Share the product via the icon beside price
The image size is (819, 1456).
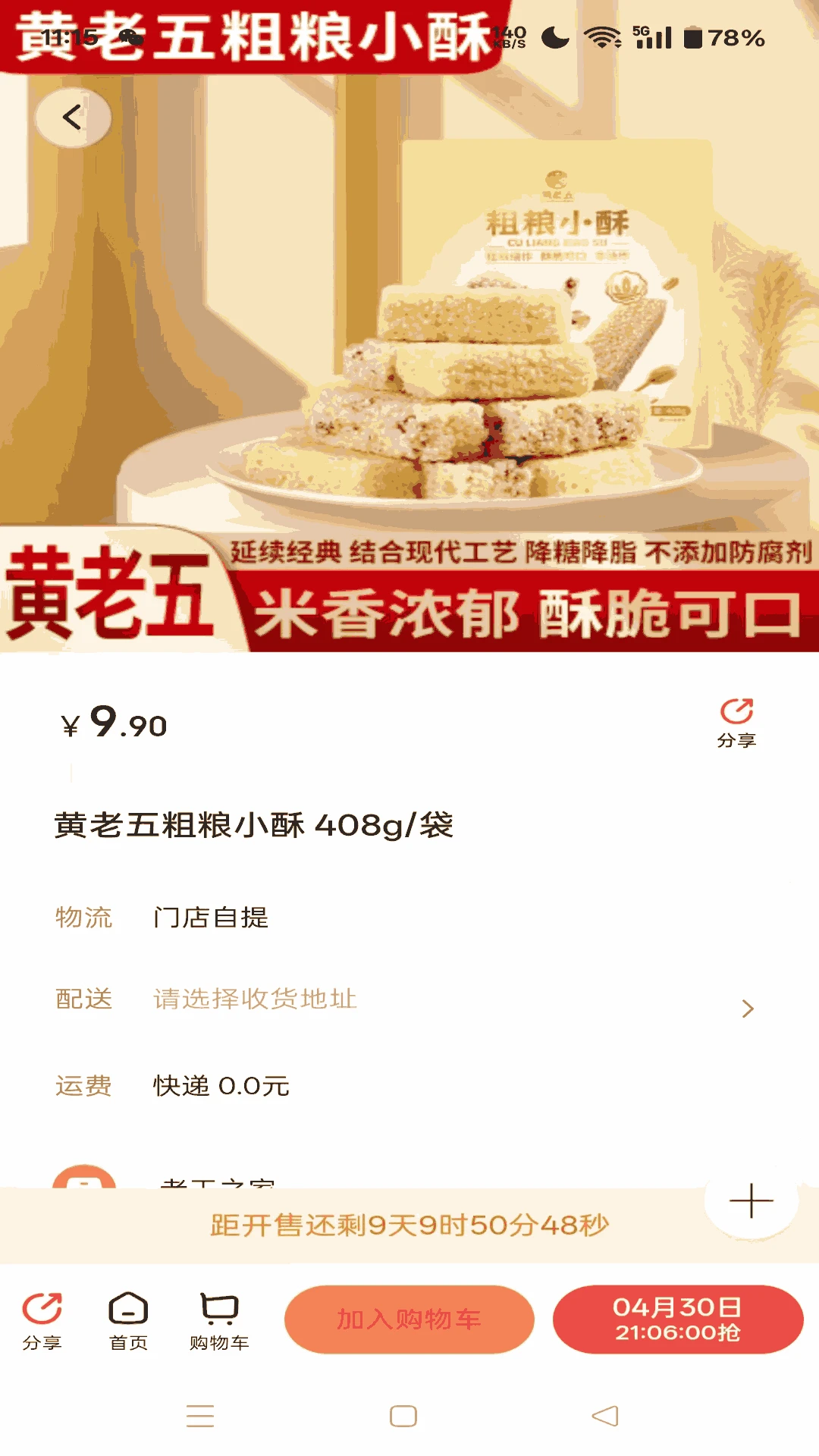736,723
